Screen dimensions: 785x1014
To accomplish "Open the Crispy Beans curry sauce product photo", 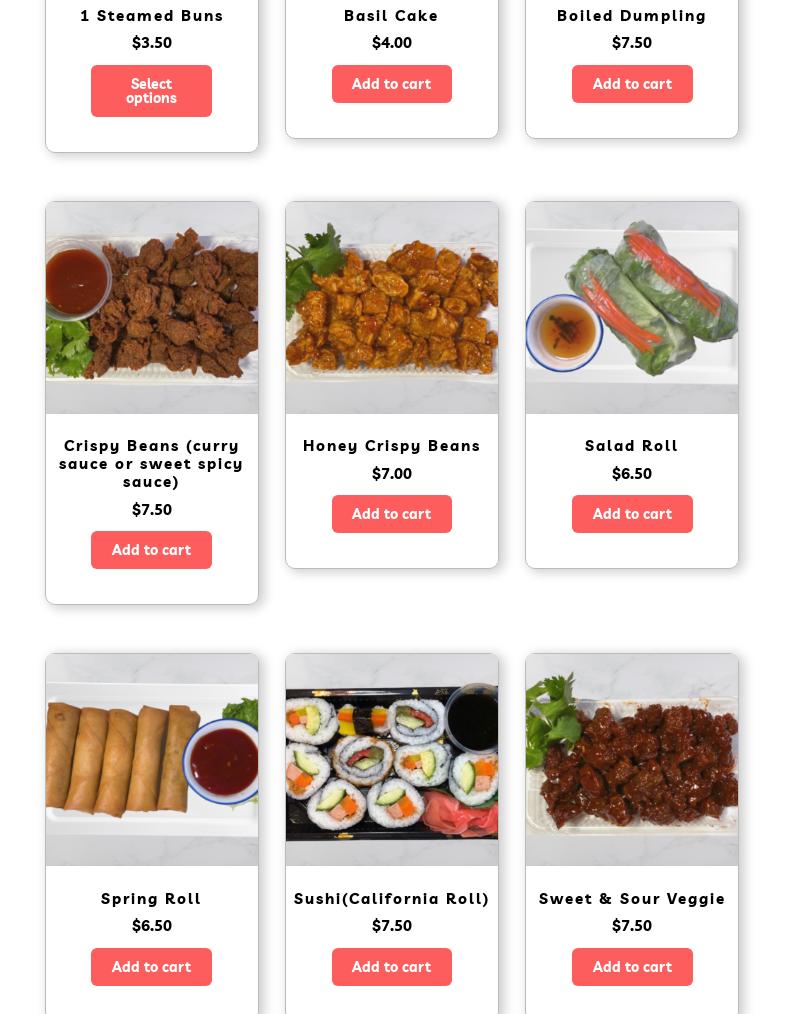I will tap(152, 308).
